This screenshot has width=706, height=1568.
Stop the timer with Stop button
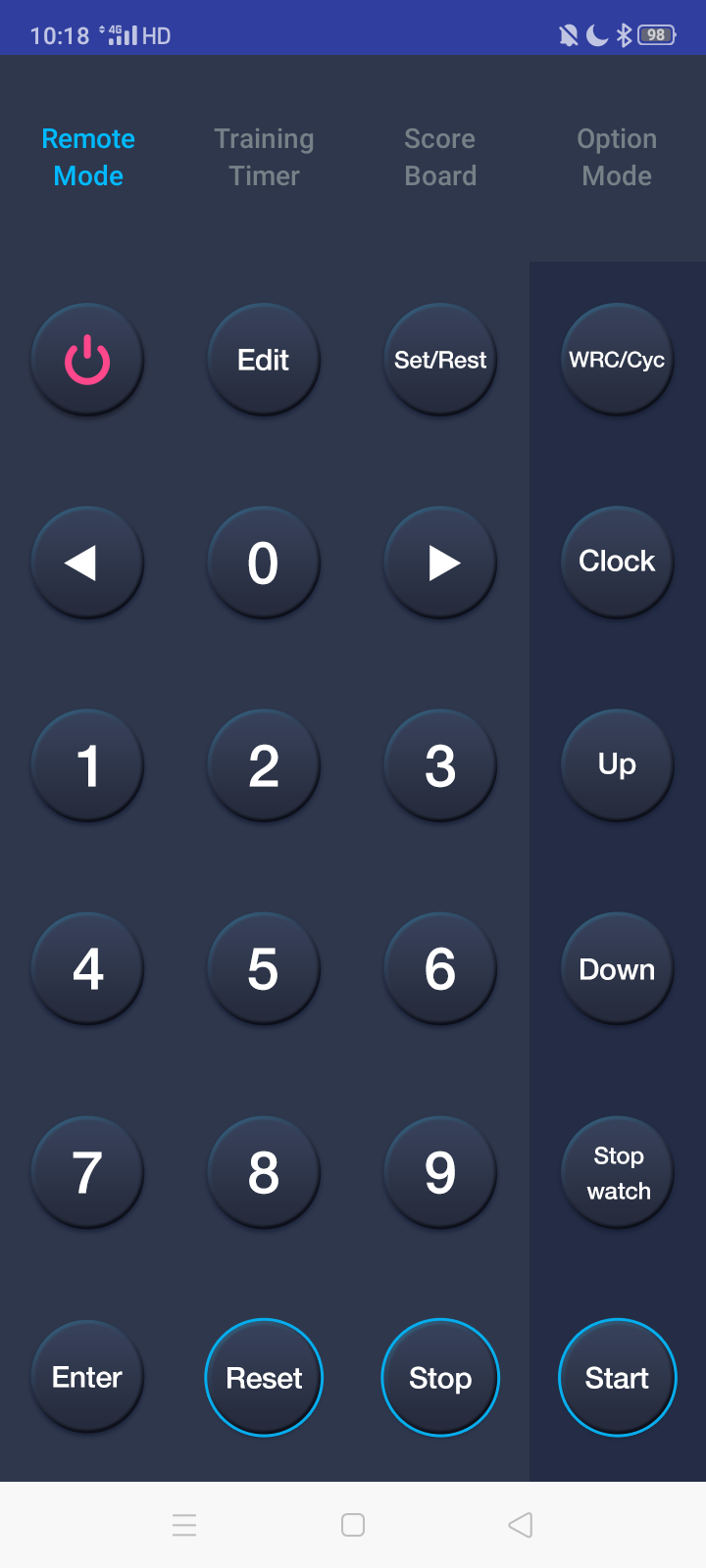[x=440, y=1377]
